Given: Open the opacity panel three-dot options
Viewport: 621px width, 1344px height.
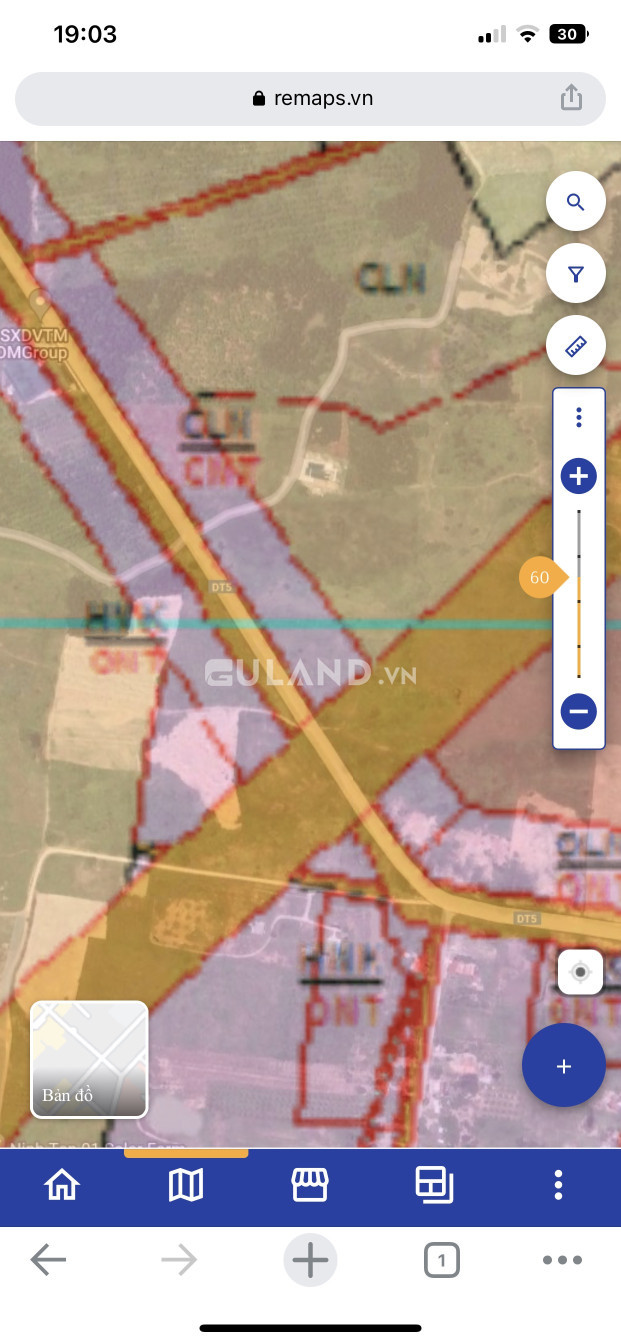Looking at the screenshot, I should pyautogui.click(x=578, y=418).
